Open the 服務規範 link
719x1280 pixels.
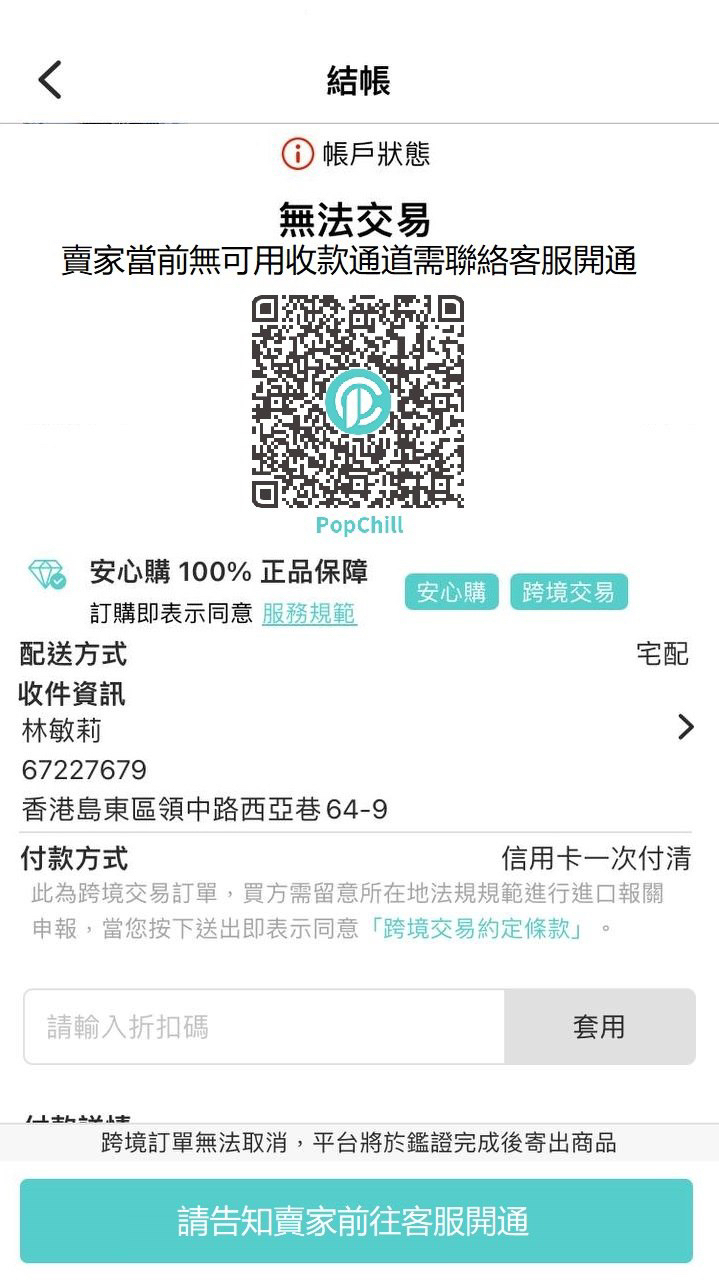pos(309,614)
